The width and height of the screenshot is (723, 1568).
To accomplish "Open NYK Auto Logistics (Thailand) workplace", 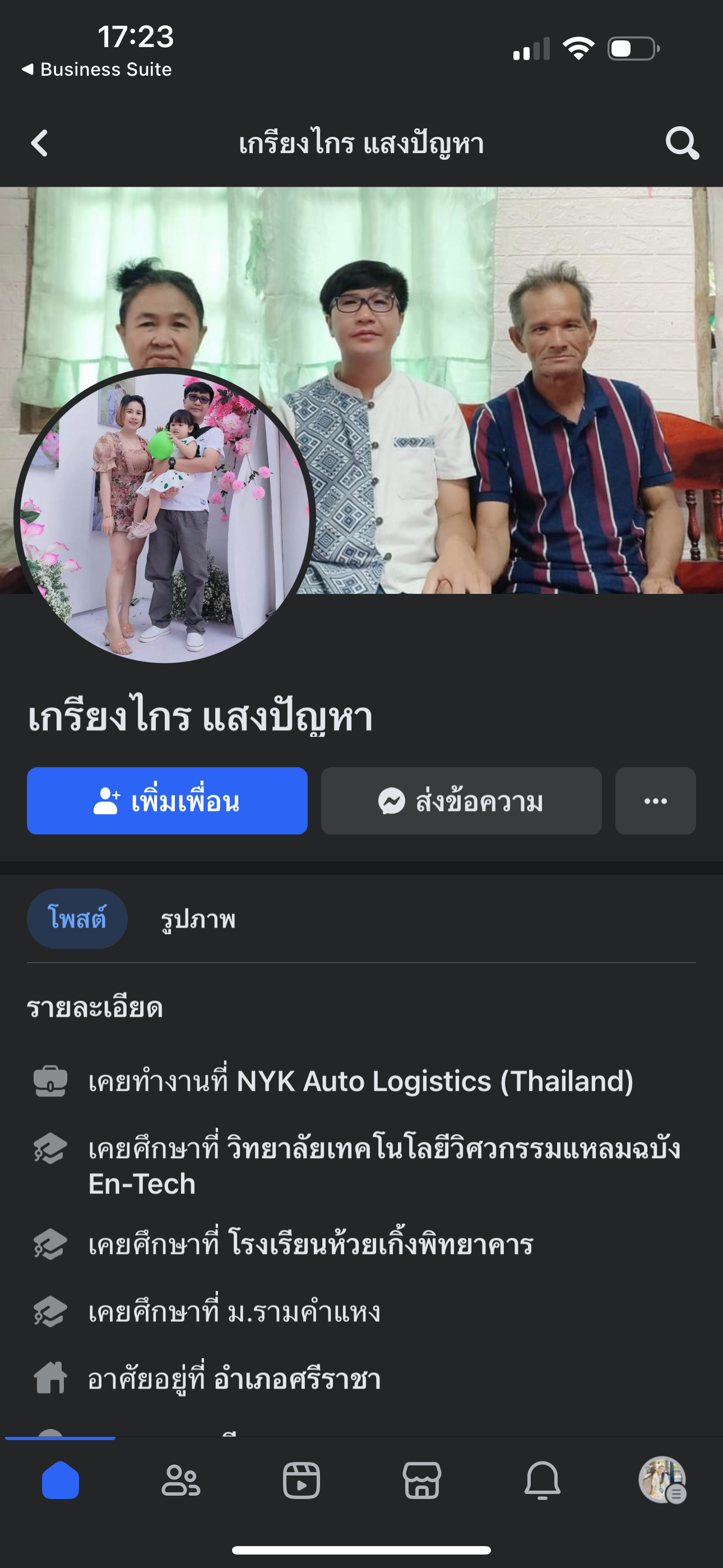I will (434, 1082).
